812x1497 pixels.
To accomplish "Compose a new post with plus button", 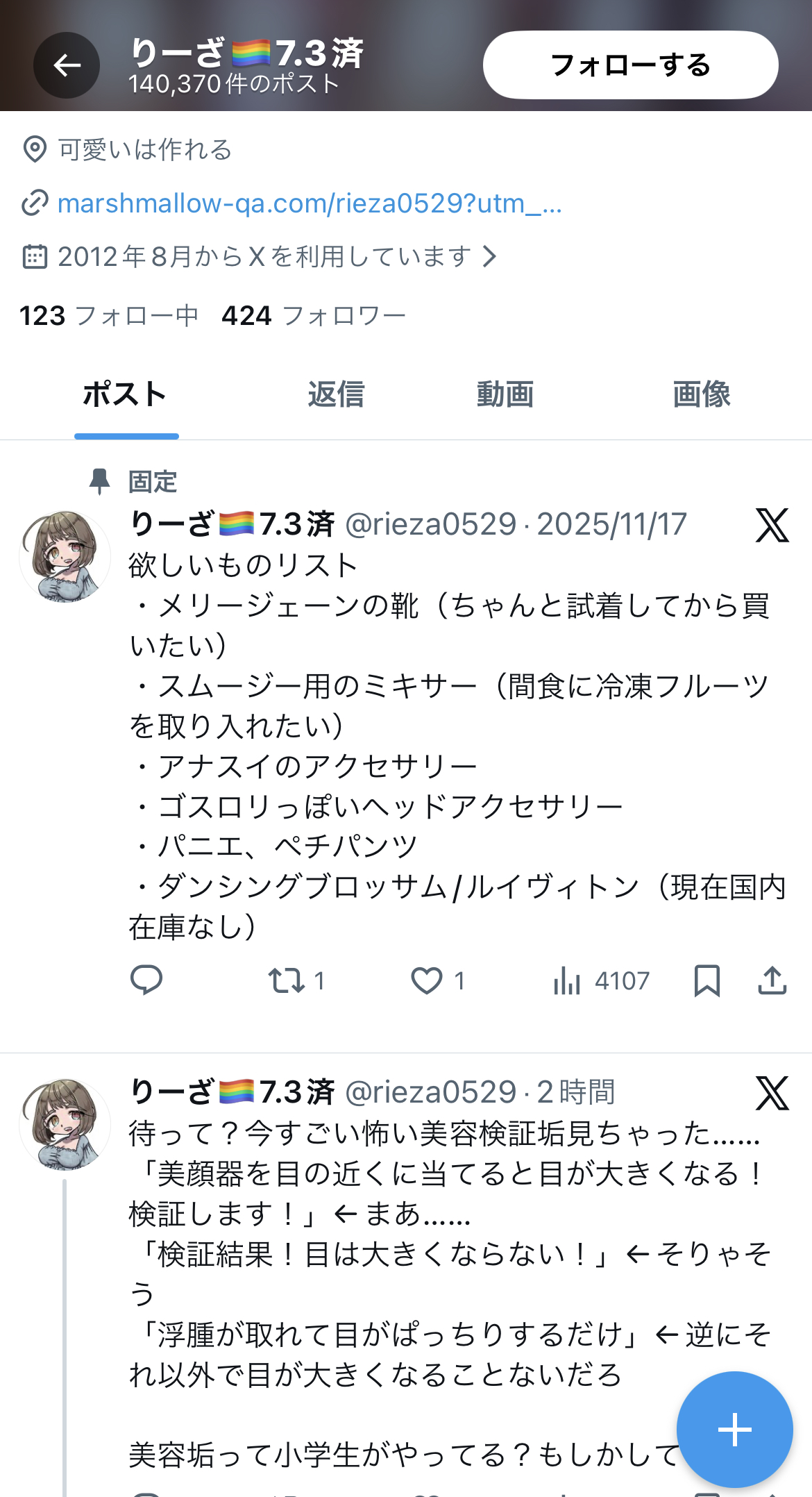I will (734, 1430).
